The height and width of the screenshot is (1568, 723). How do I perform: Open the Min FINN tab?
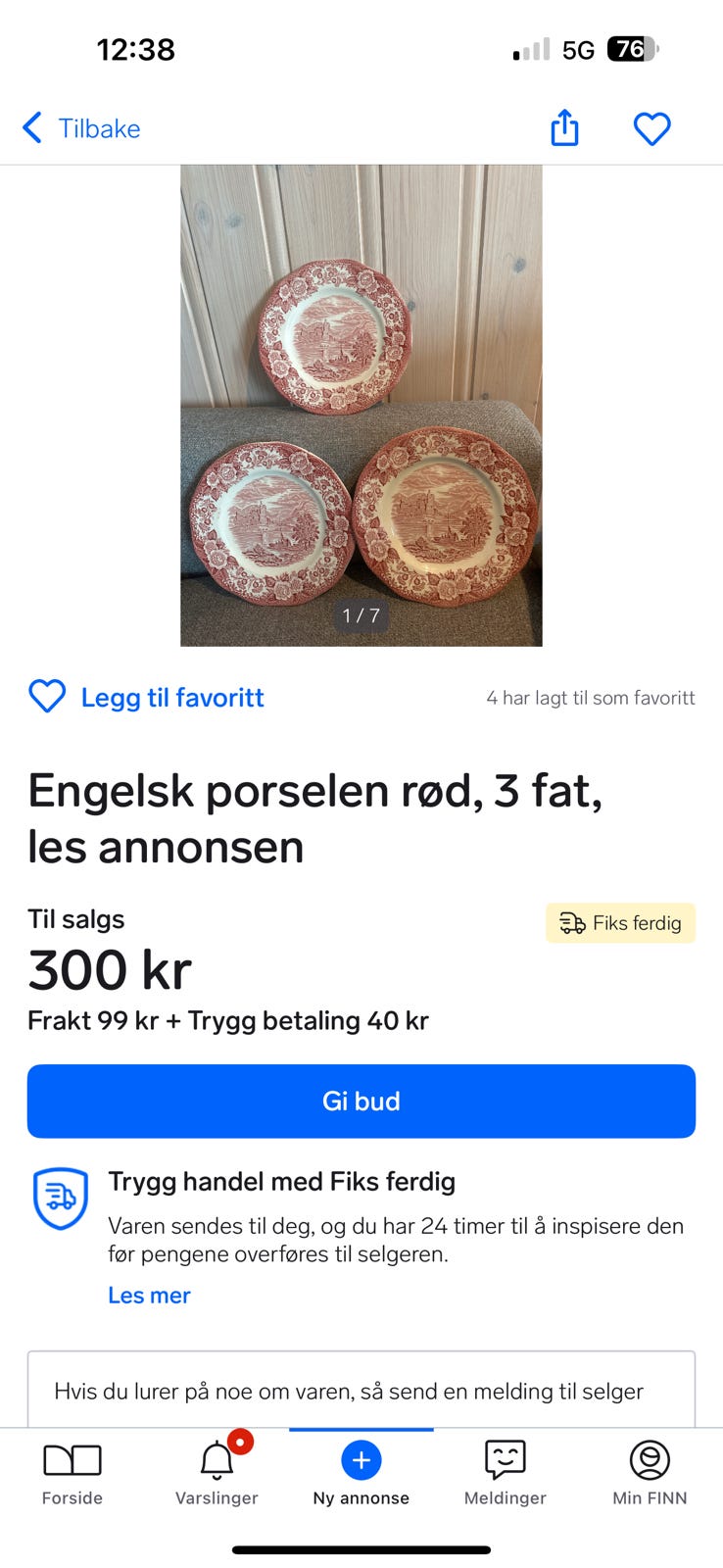click(x=650, y=1472)
